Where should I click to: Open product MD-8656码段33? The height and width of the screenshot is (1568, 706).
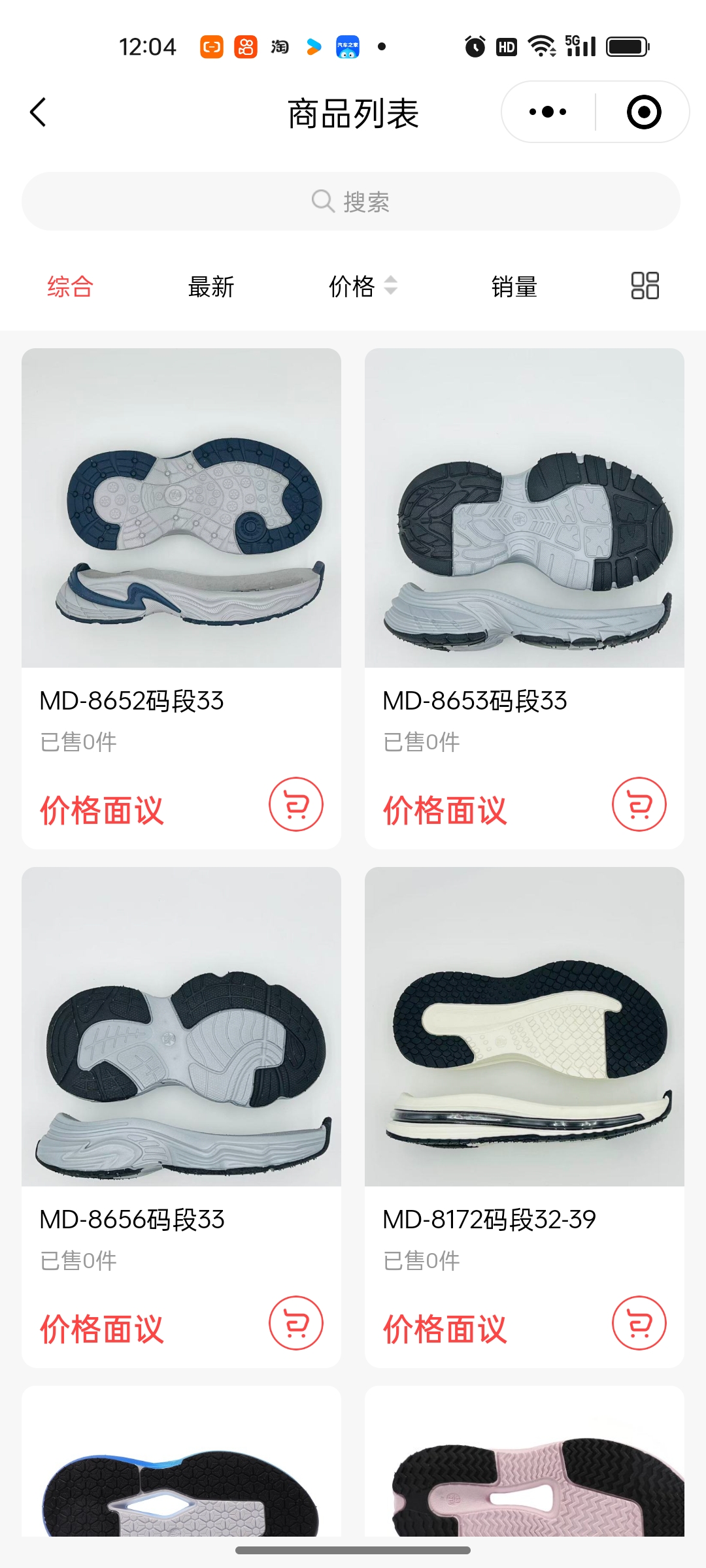pos(181,1027)
